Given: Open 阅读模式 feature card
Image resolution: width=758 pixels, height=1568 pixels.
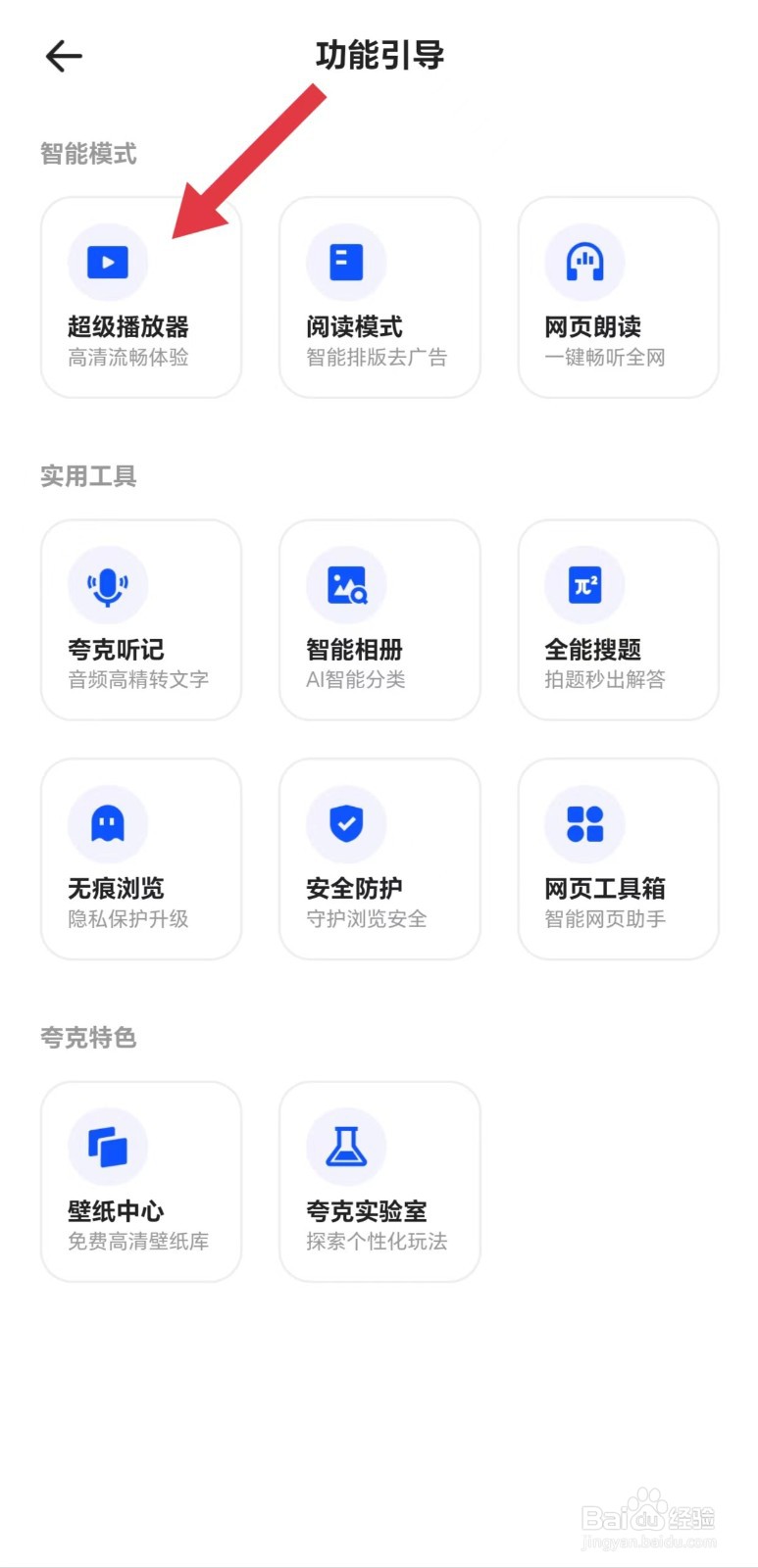Looking at the screenshot, I should click(379, 298).
